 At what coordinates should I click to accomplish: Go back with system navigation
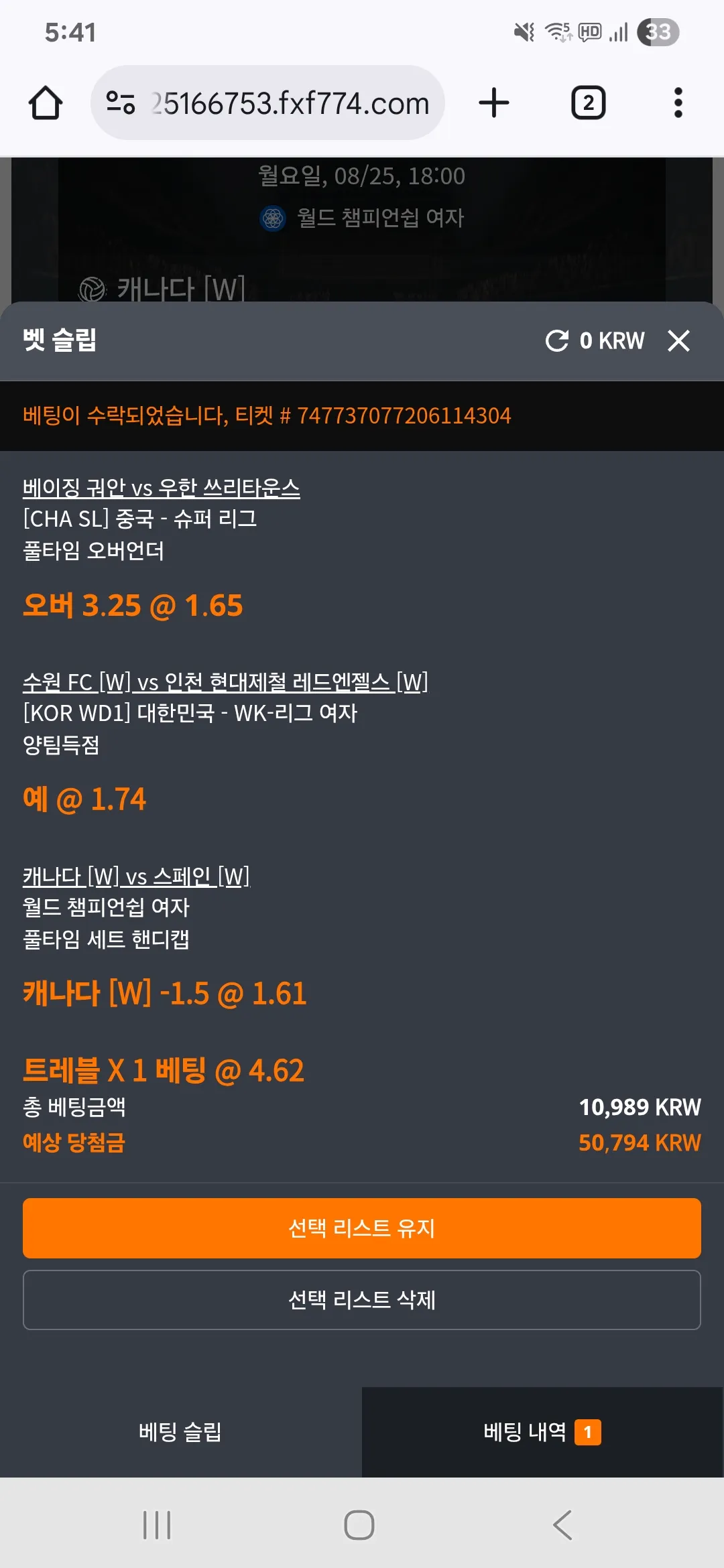point(562,1525)
